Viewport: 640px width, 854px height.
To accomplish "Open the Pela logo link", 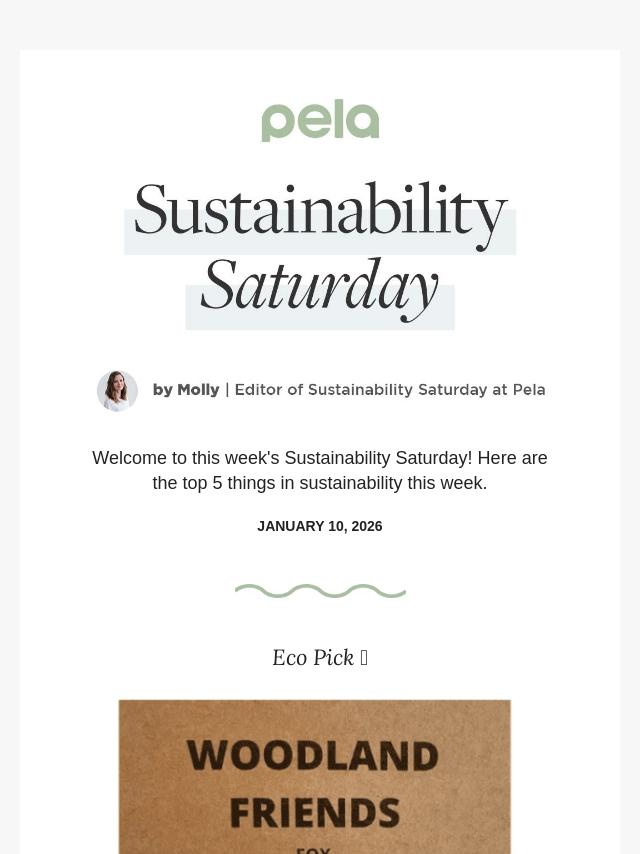I will pos(320,121).
